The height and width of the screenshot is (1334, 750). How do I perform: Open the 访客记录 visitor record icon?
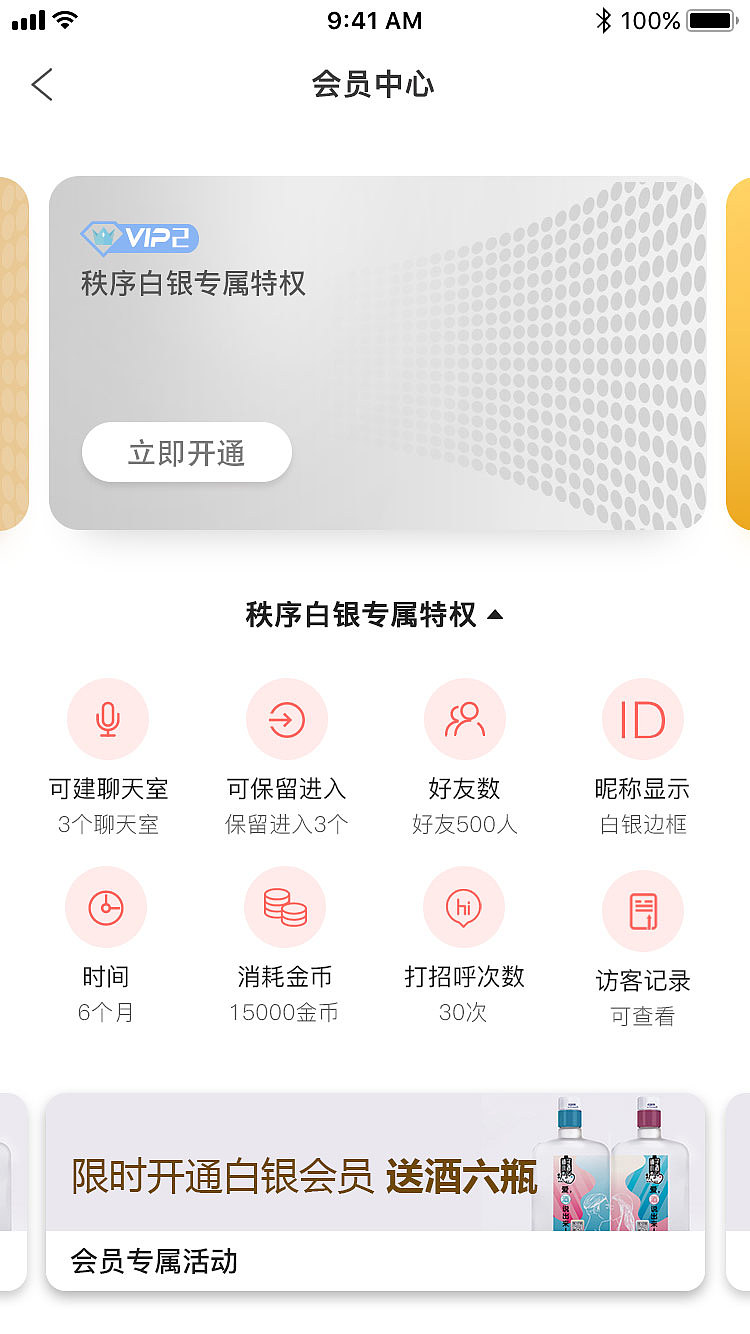(643, 906)
